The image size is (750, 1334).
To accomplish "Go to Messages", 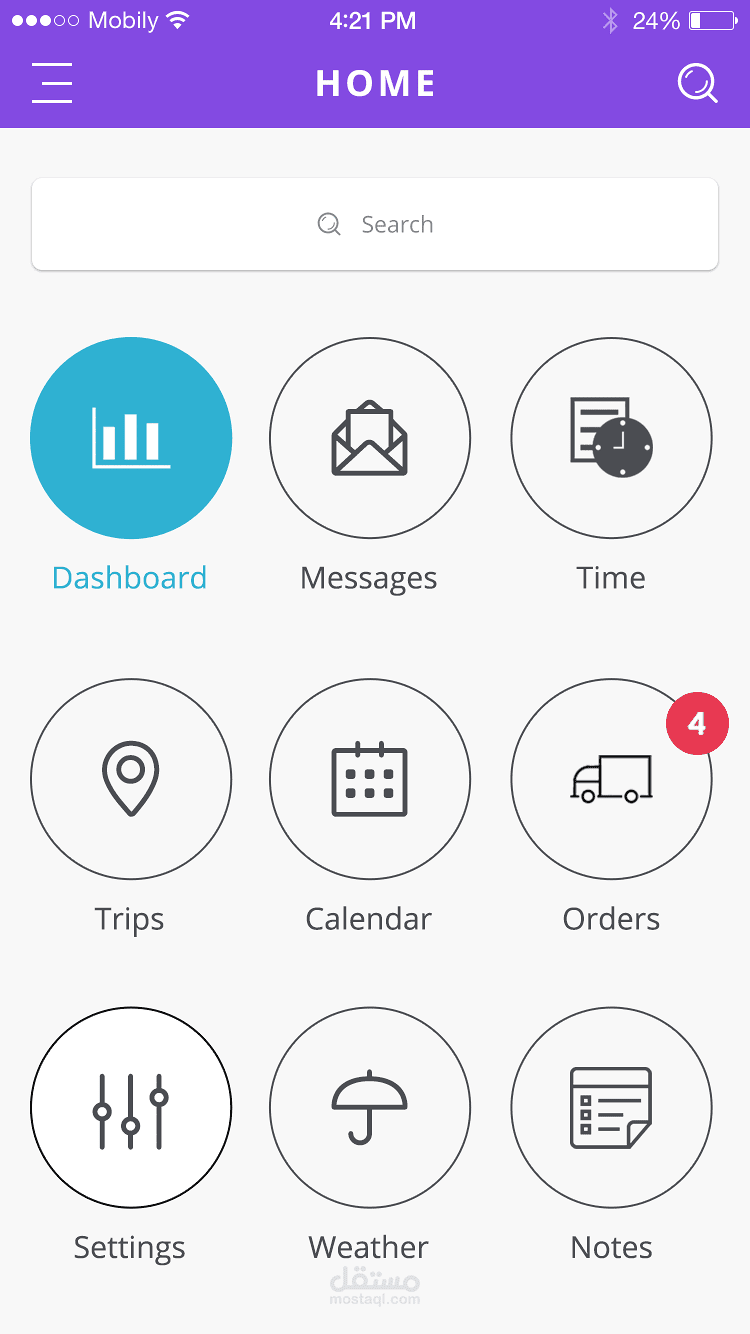I will [x=370, y=438].
